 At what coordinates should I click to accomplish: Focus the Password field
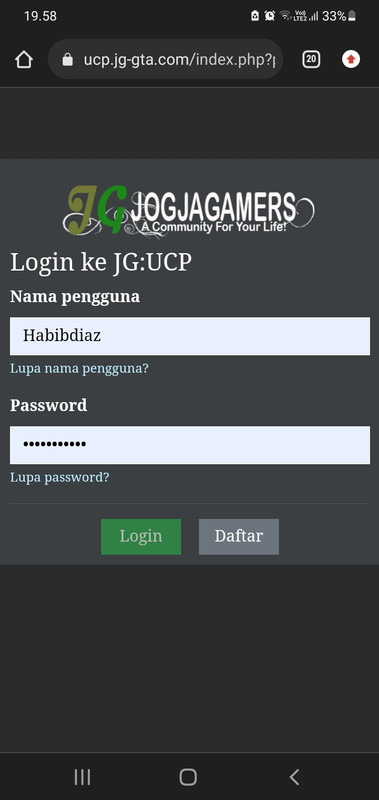point(190,445)
